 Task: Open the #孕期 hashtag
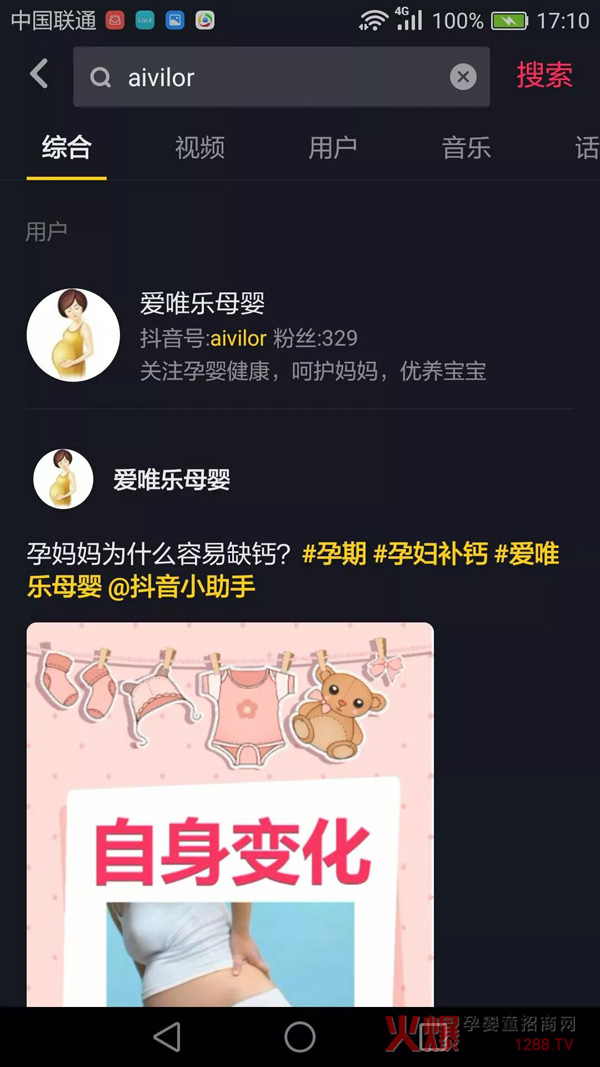click(334, 553)
